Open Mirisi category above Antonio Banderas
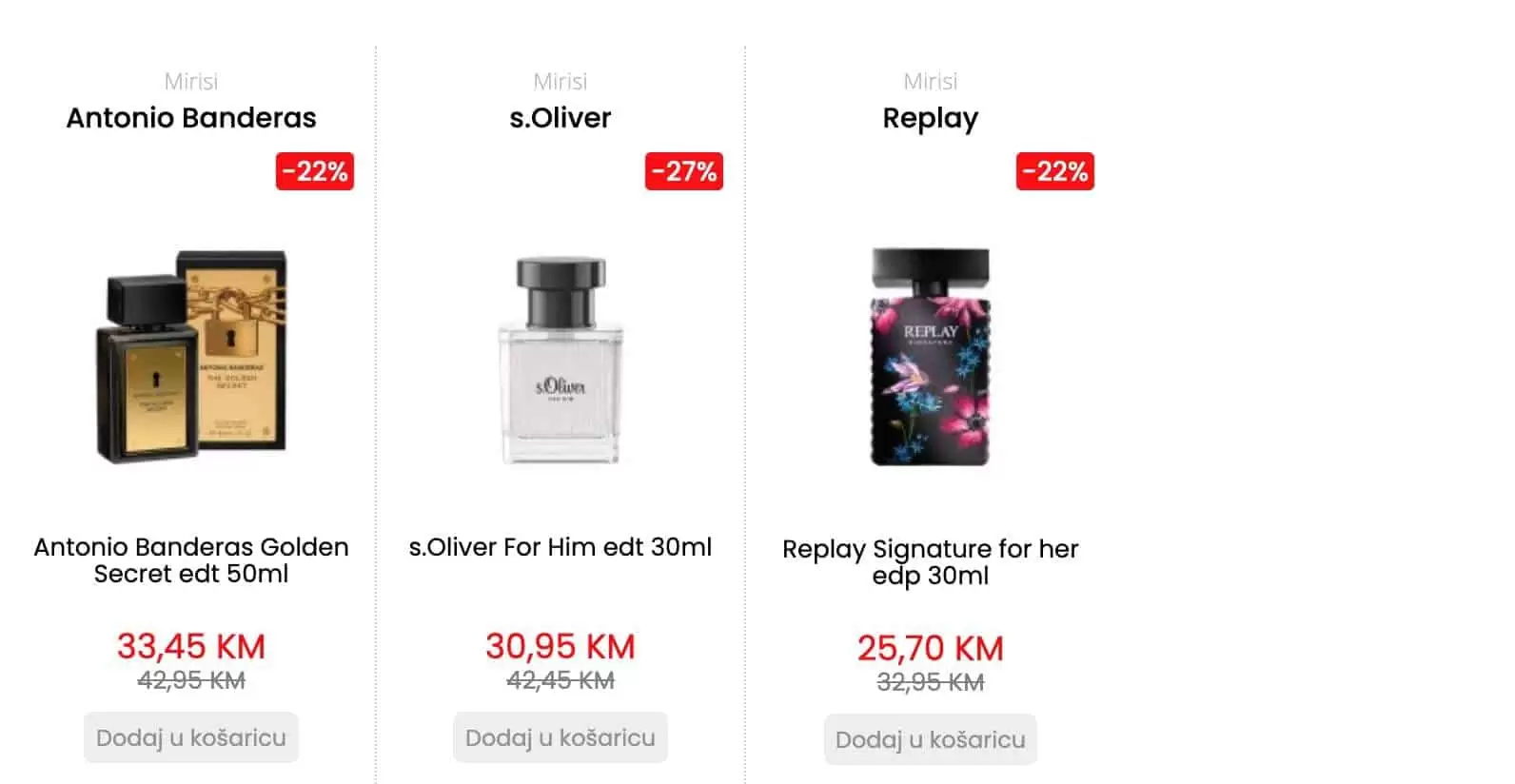1515x784 pixels. click(x=191, y=81)
